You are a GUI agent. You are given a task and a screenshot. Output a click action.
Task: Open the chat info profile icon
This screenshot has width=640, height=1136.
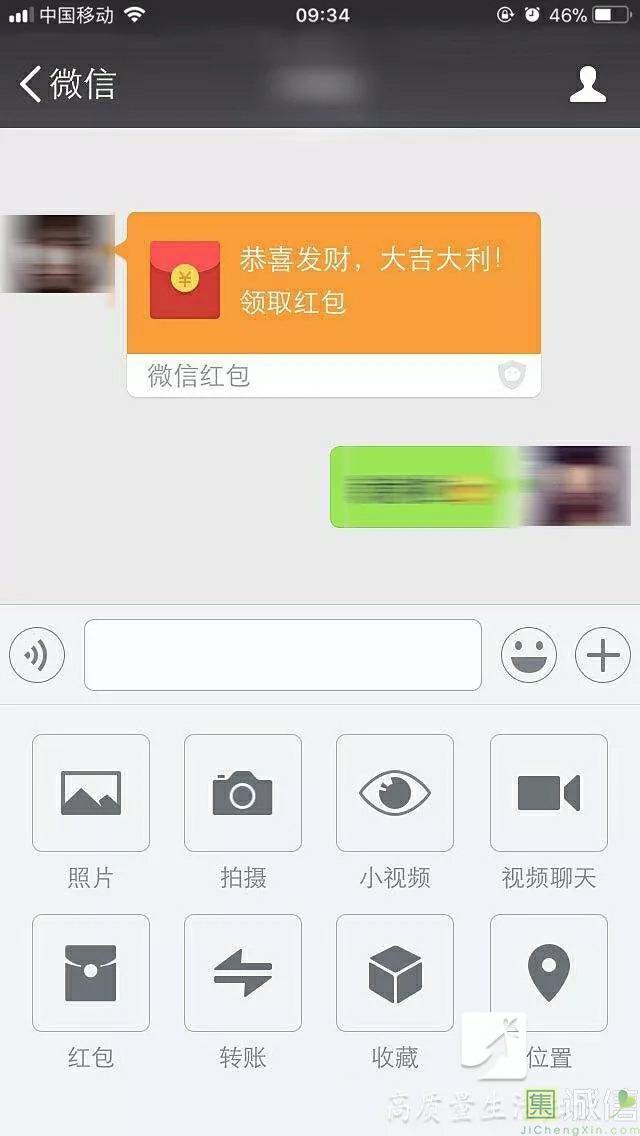coord(588,85)
